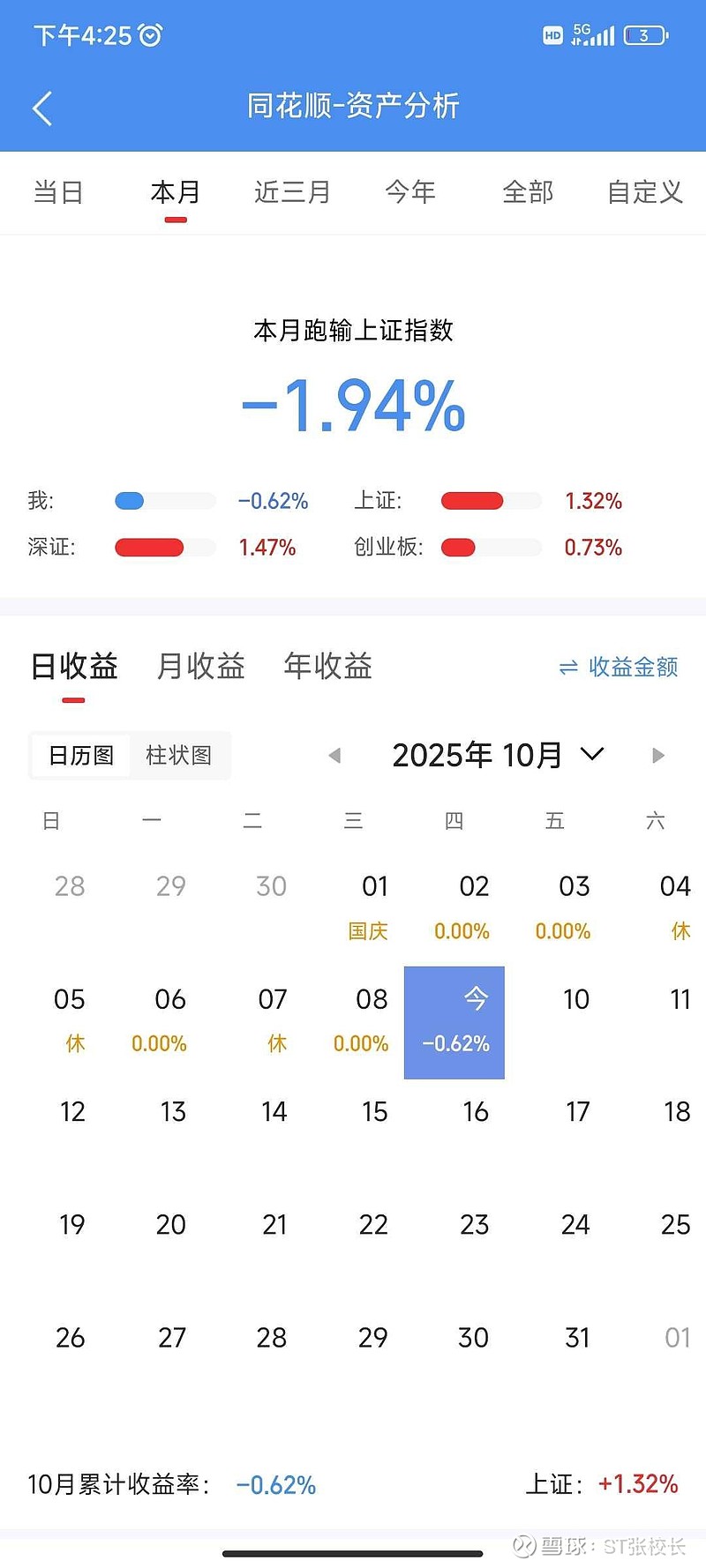Switch to 年收益 view
This screenshot has width=706, height=1568.
[328, 666]
